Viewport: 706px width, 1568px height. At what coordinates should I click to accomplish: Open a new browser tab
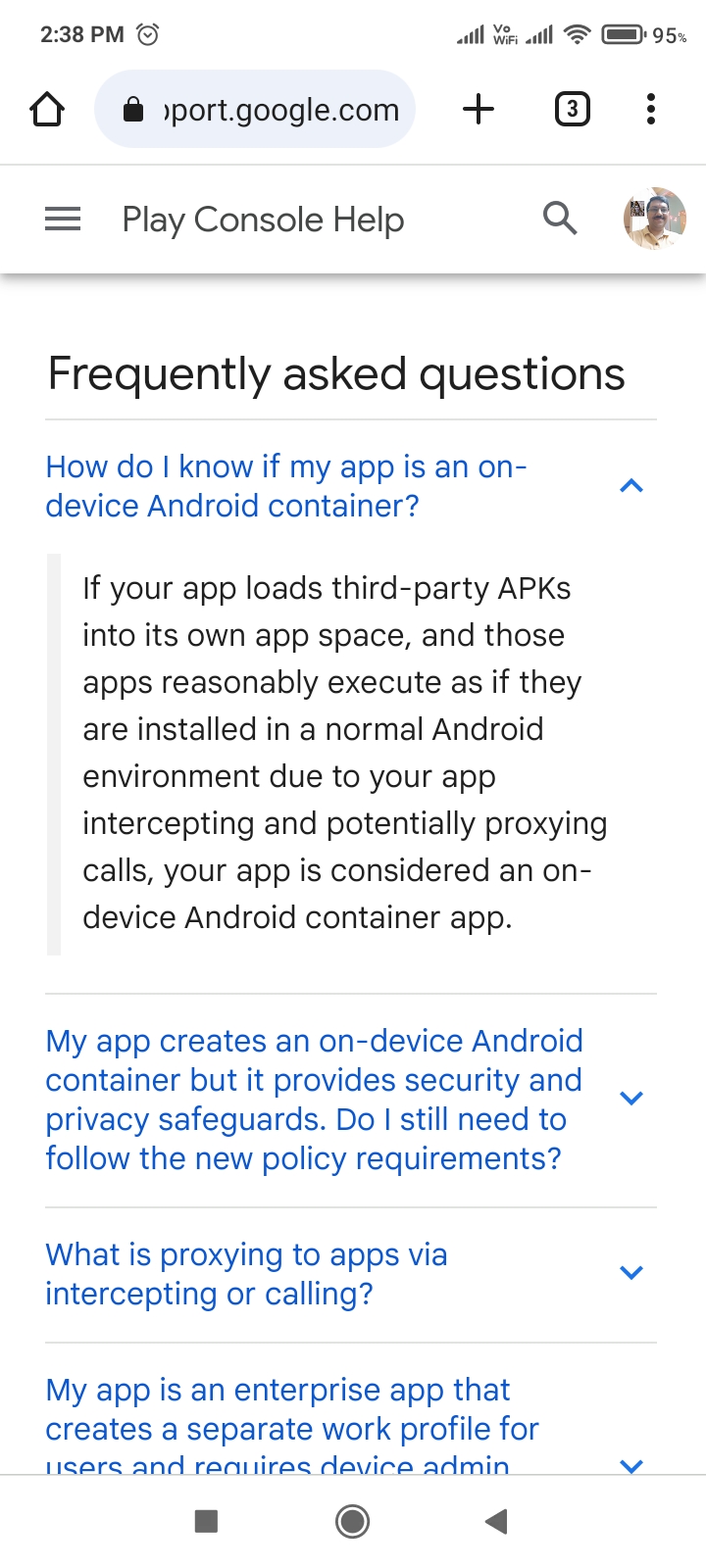coord(479,109)
